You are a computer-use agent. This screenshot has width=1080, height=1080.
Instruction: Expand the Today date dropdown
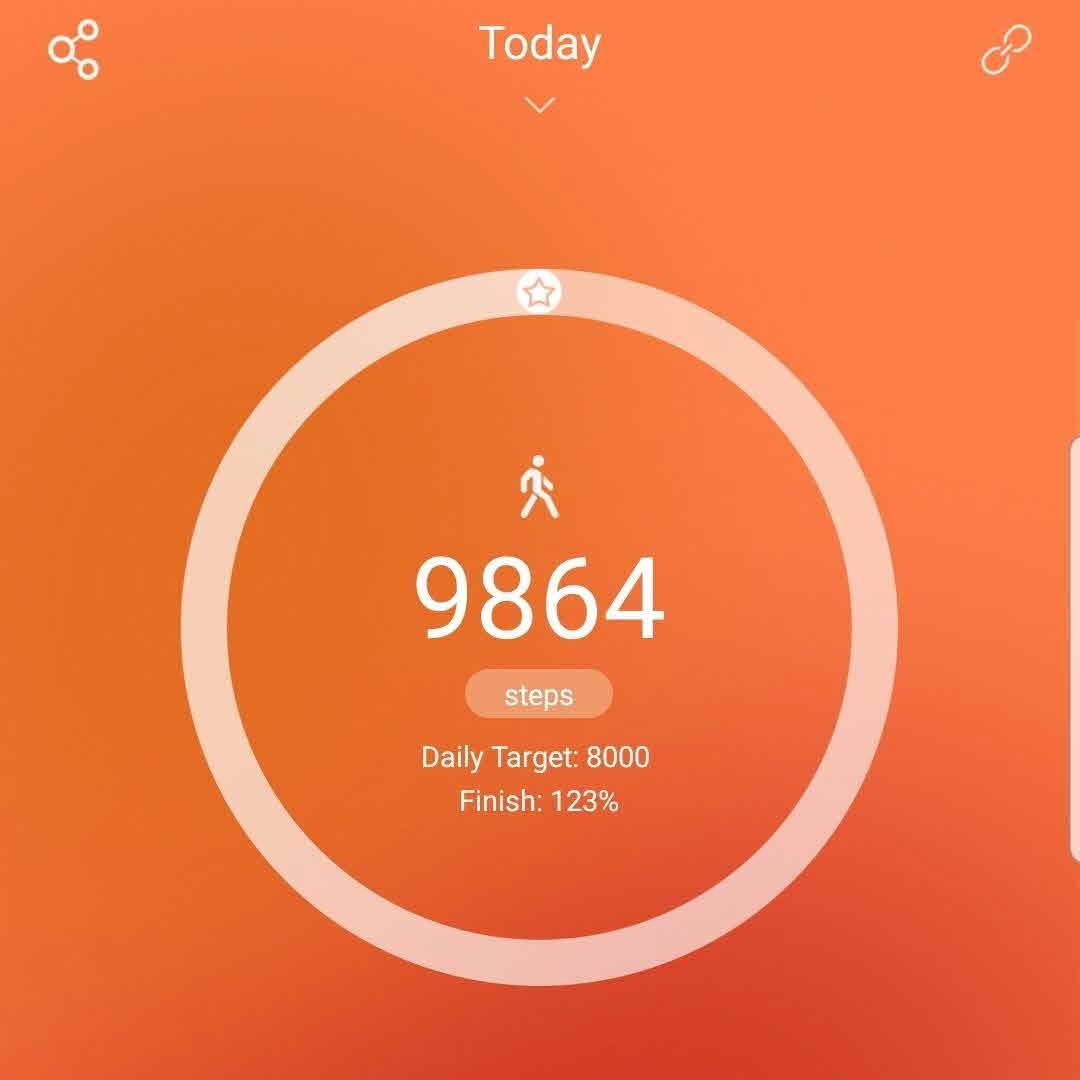click(539, 104)
